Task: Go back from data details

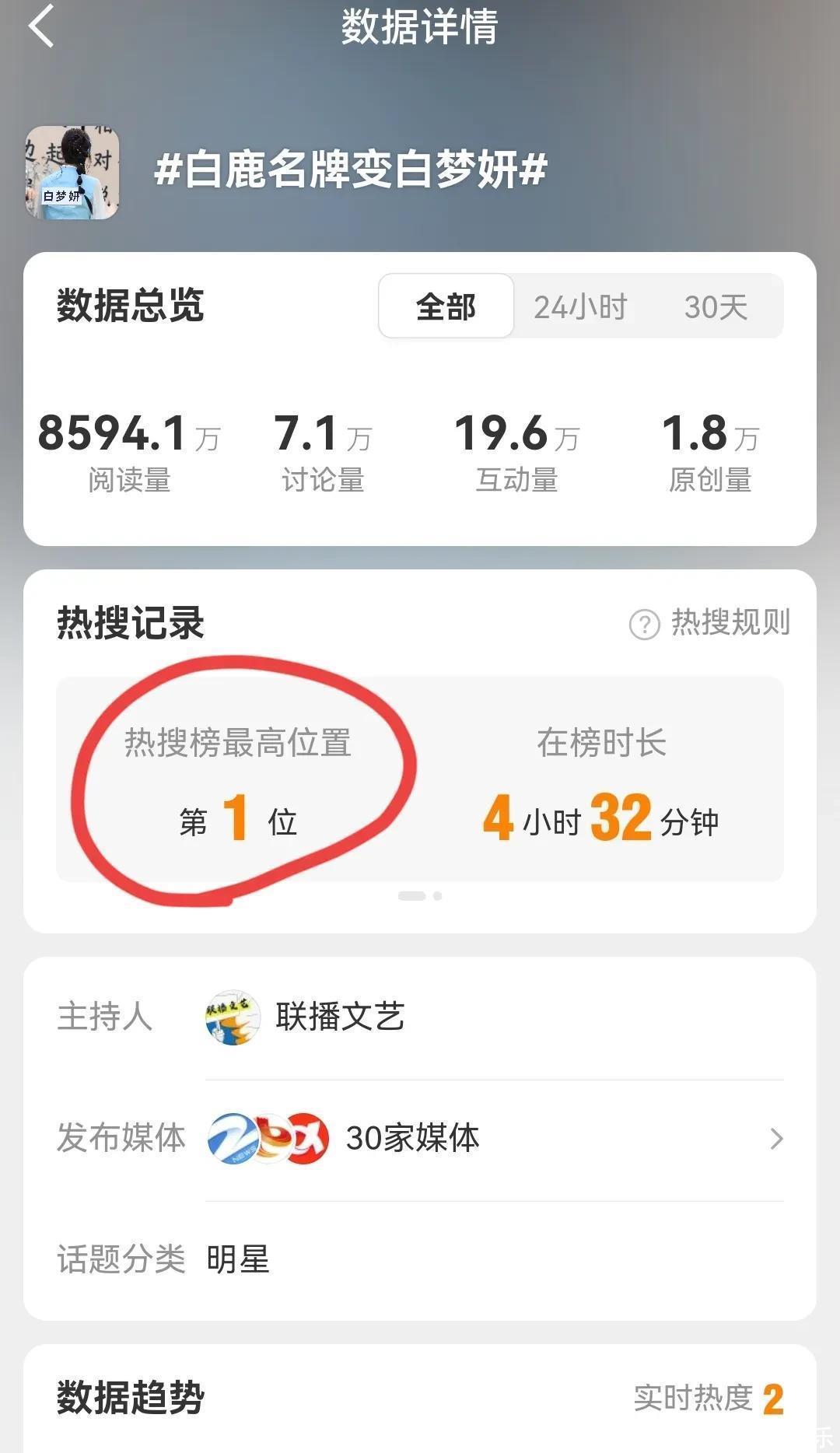Action: pyautogui.click(x=42, y=26)
